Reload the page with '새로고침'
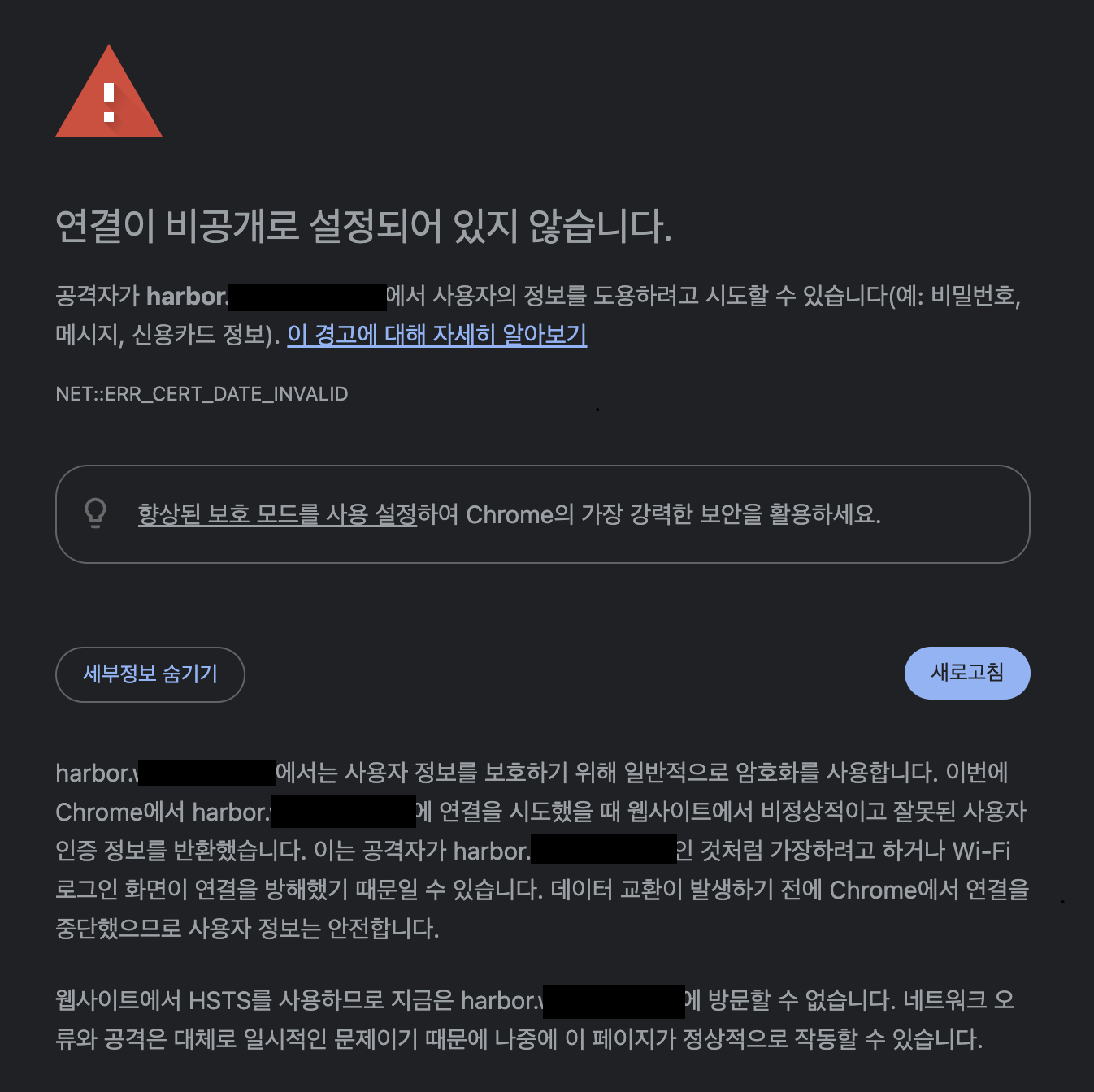Image resolution: width=1094 pixels, height=1092 pixels. click(x=966, y=673)
